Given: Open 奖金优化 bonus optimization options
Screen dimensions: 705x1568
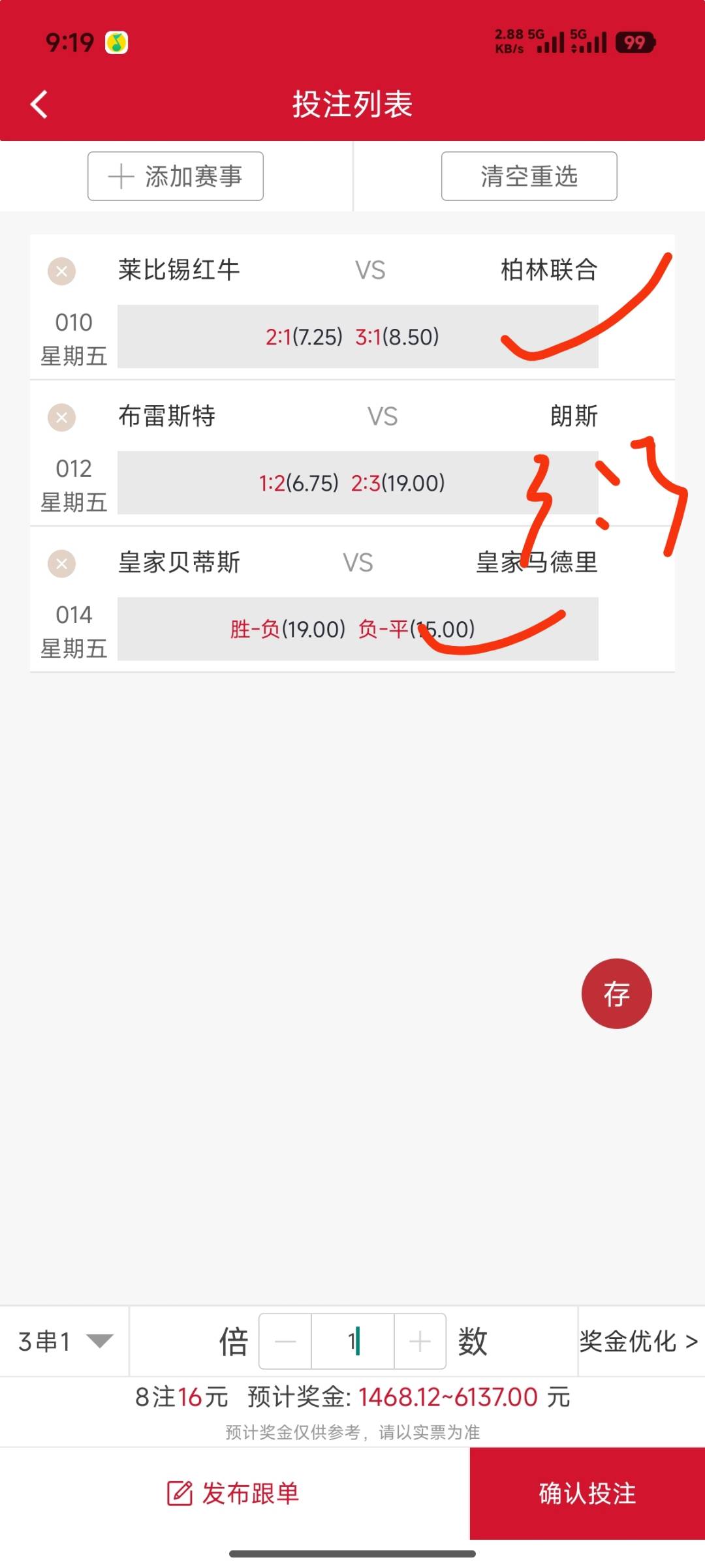Looking at the screenshot, I should [x=636, y=1341].
